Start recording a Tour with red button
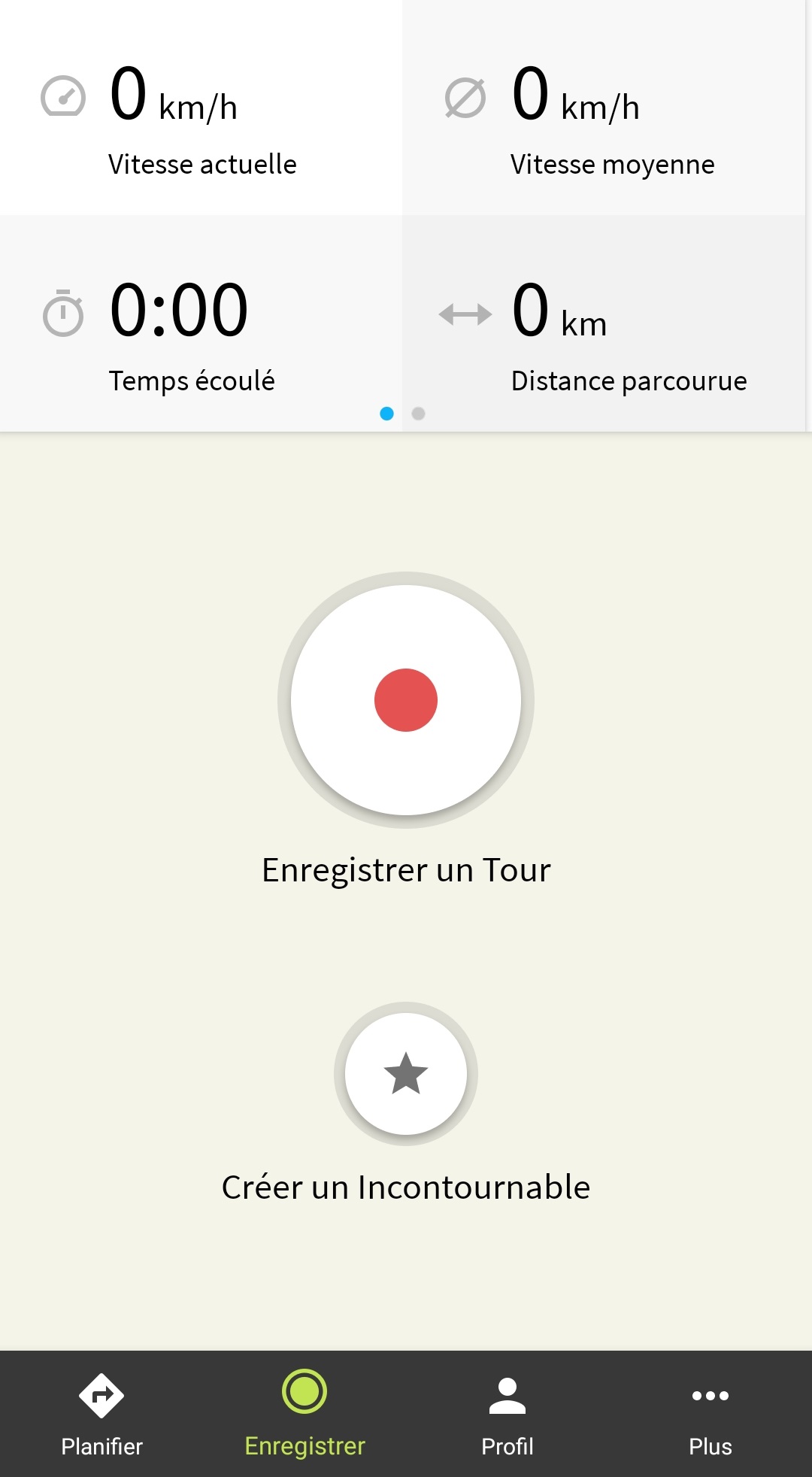812x1477 pixels. 406,700
